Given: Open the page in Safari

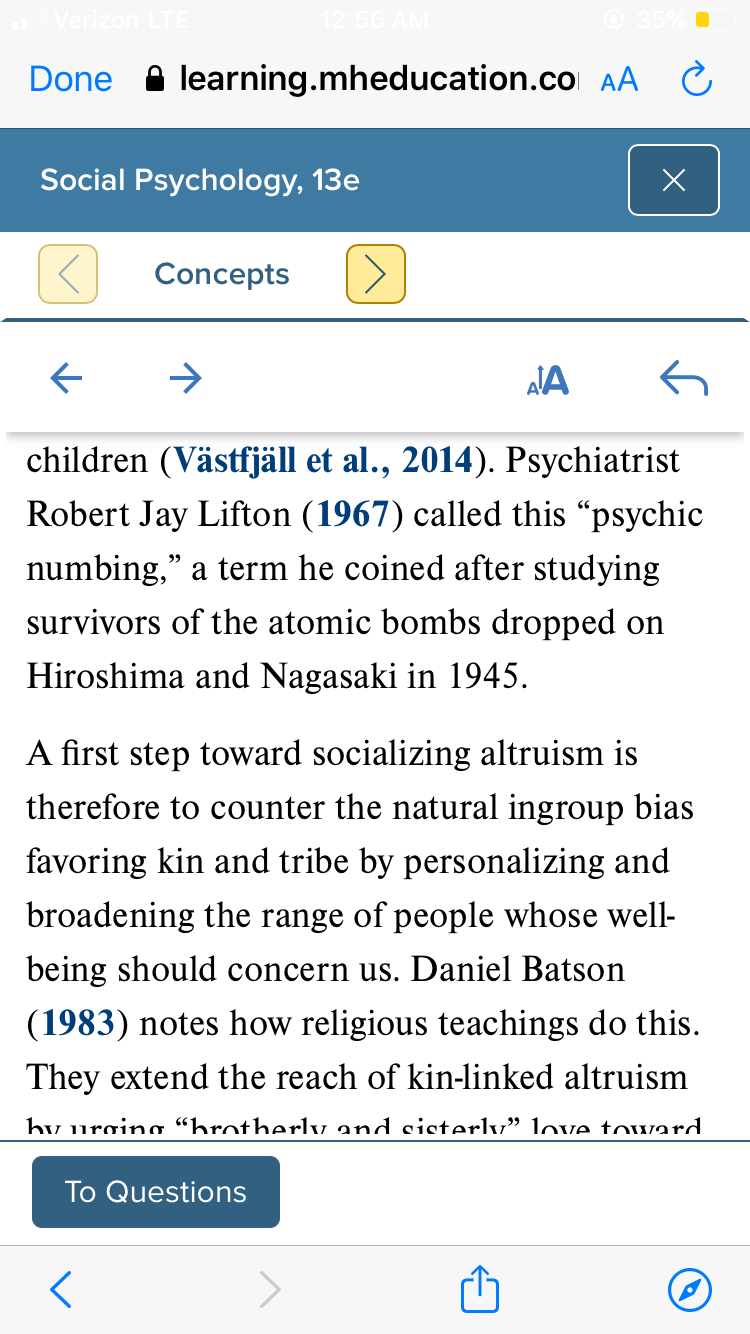Looking at the screenshot, I should [690, 1290].
